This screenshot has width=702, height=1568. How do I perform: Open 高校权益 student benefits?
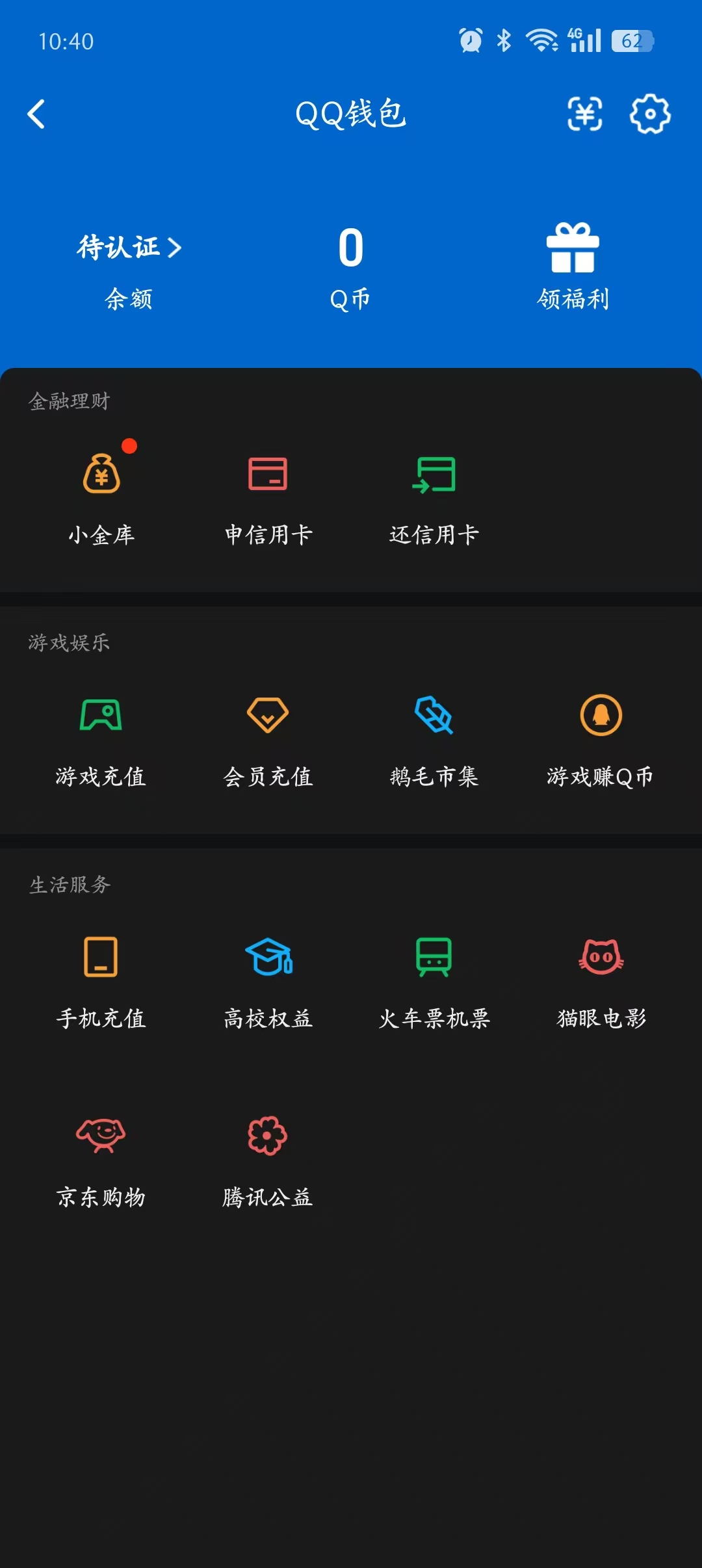click(268, 978)
